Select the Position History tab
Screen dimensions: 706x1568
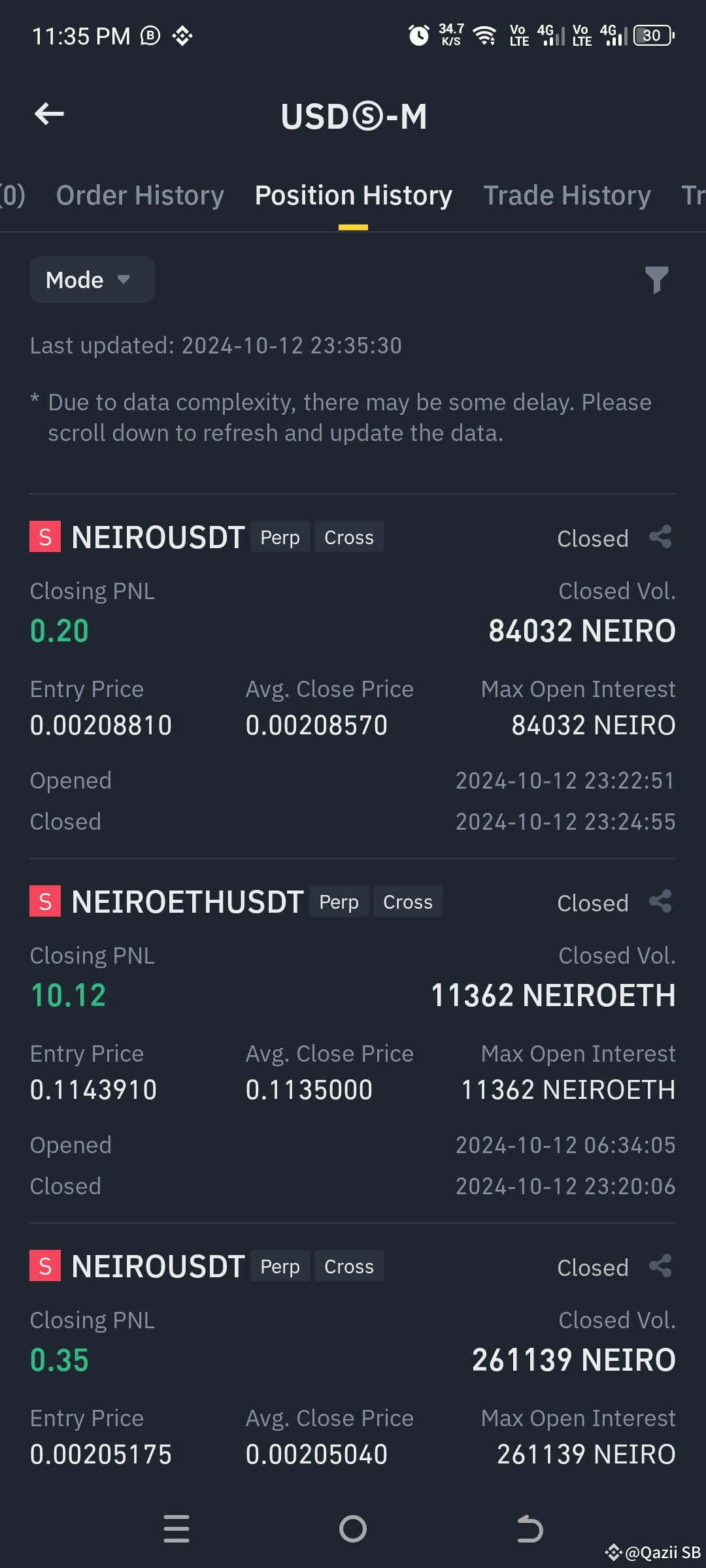point(352,195)
